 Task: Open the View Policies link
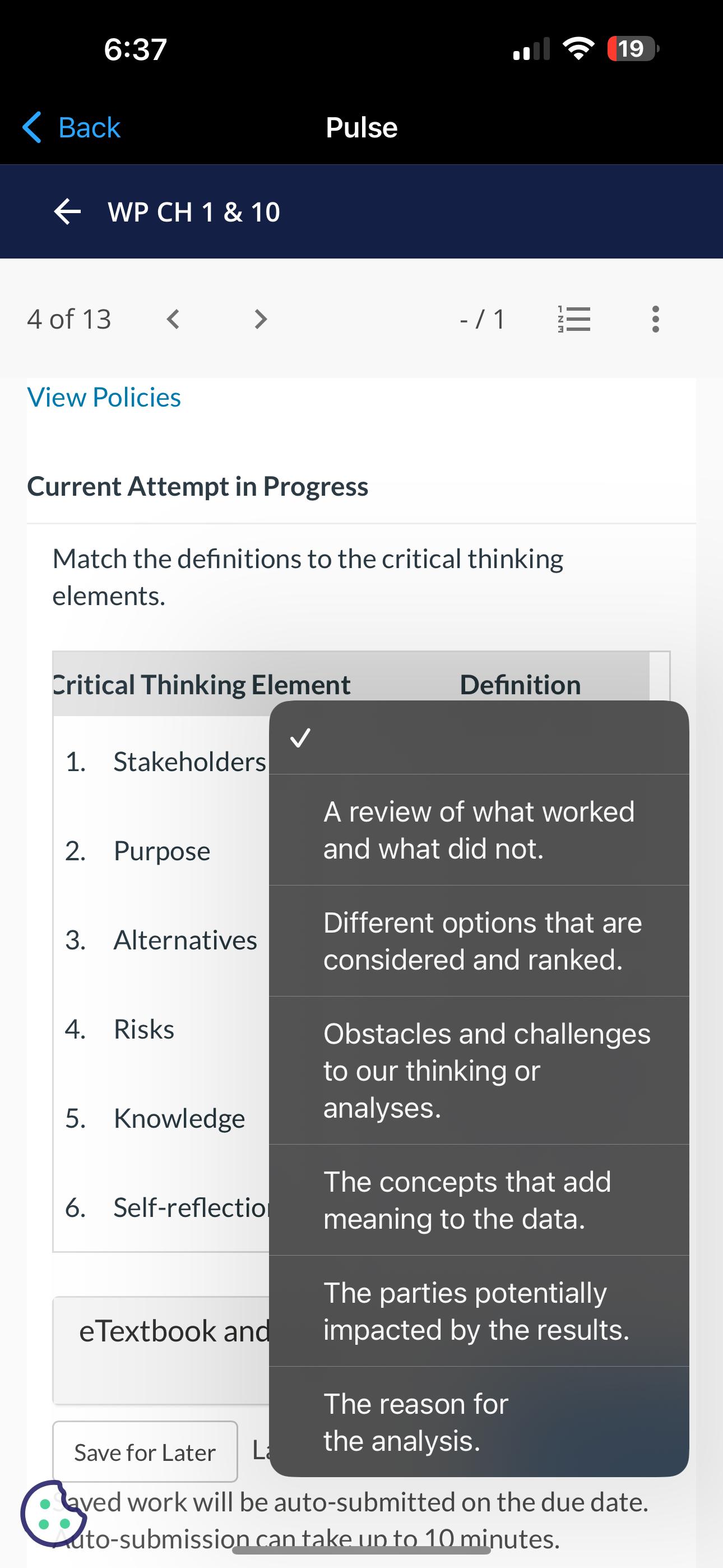tap(104, 398)
